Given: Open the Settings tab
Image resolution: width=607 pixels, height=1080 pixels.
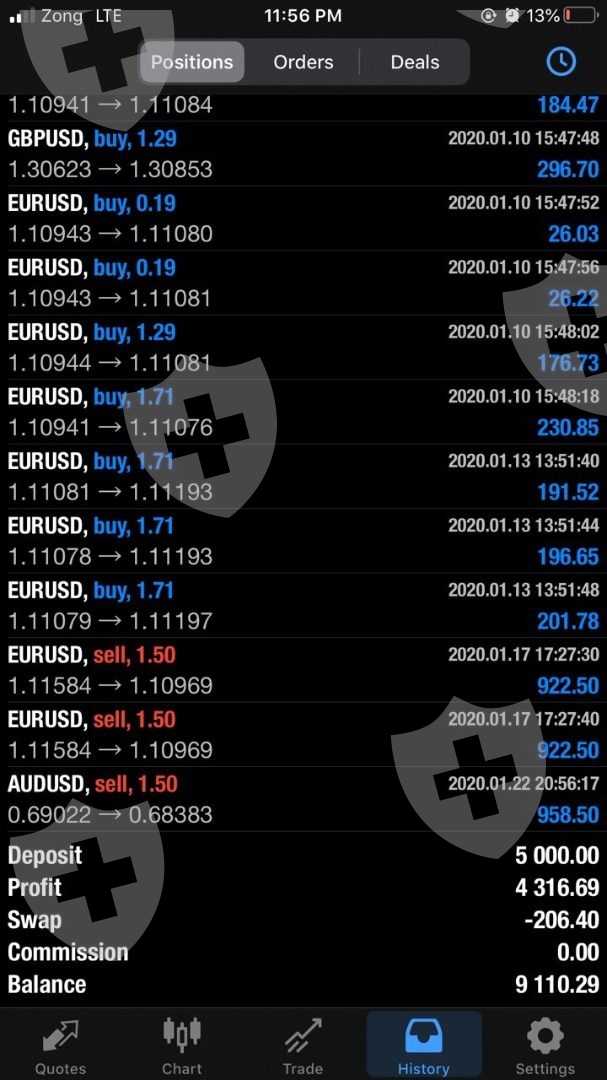Looking at the screenshot, I should pos(545,1046).
